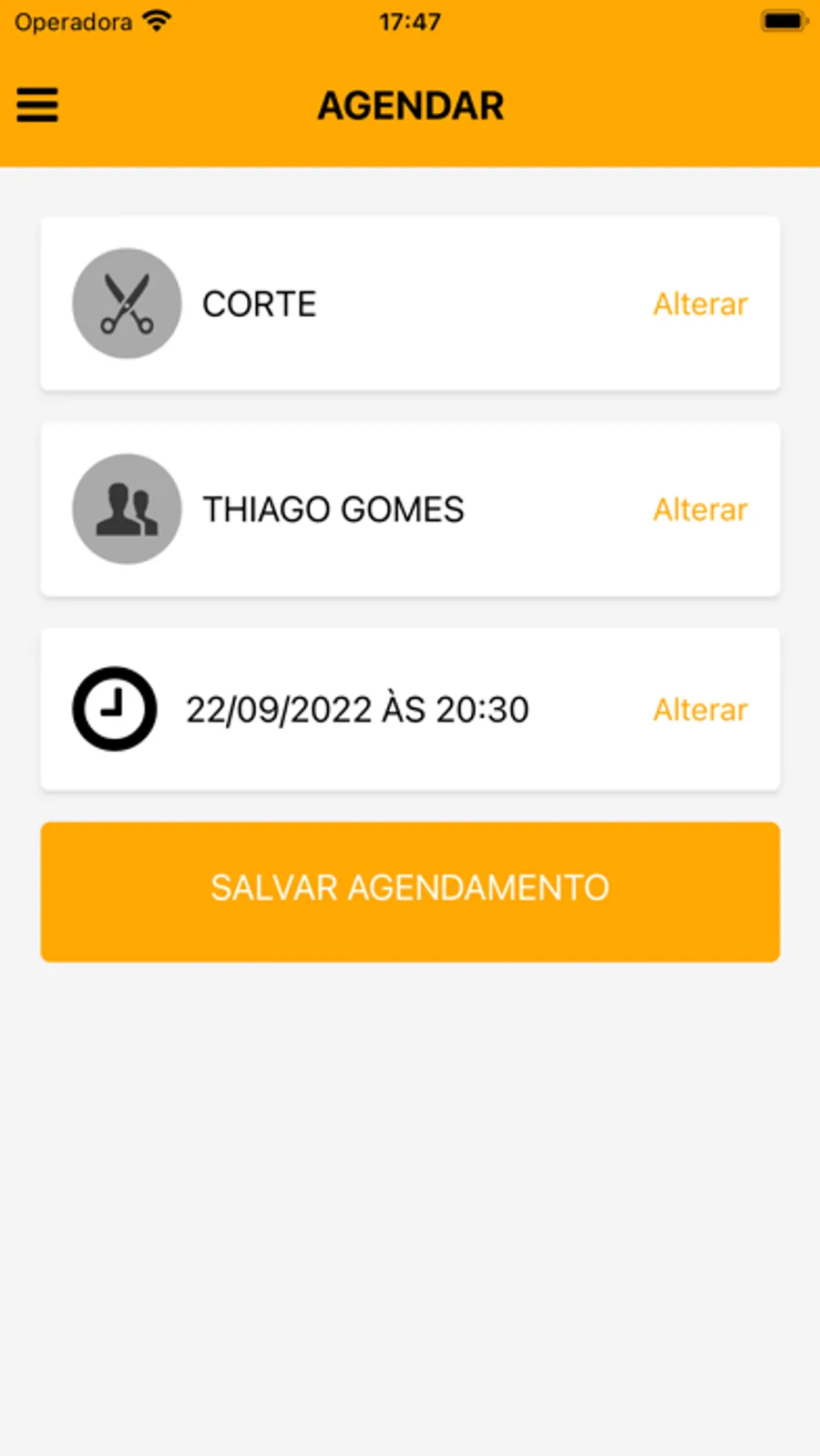This screenshot has width=820, height=1456.
Task: Open the hamburger navigation menu
Action: 37,105
